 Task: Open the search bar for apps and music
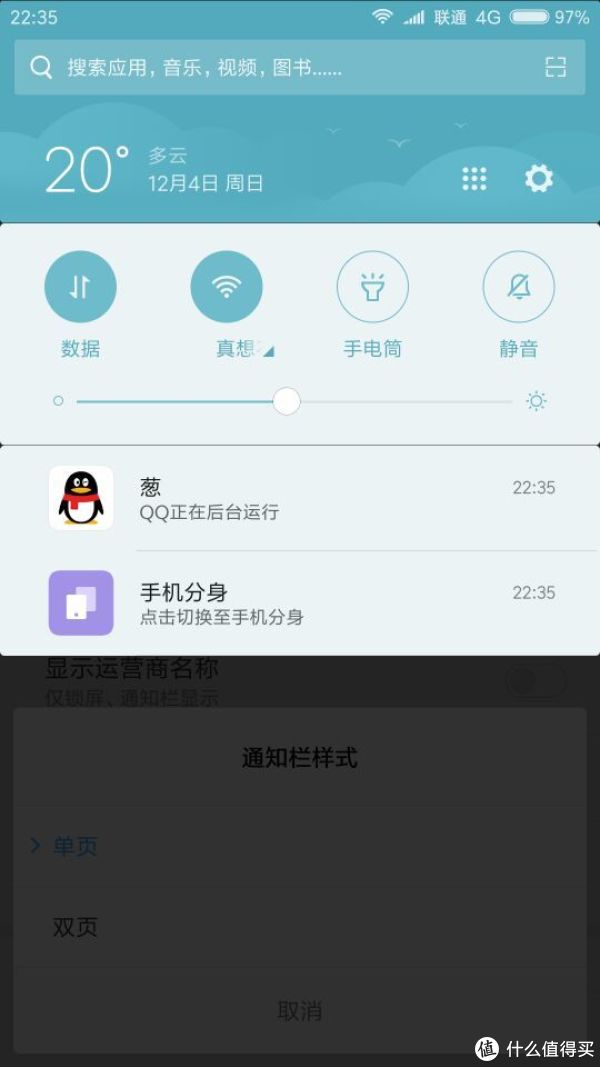click(280, 67)
